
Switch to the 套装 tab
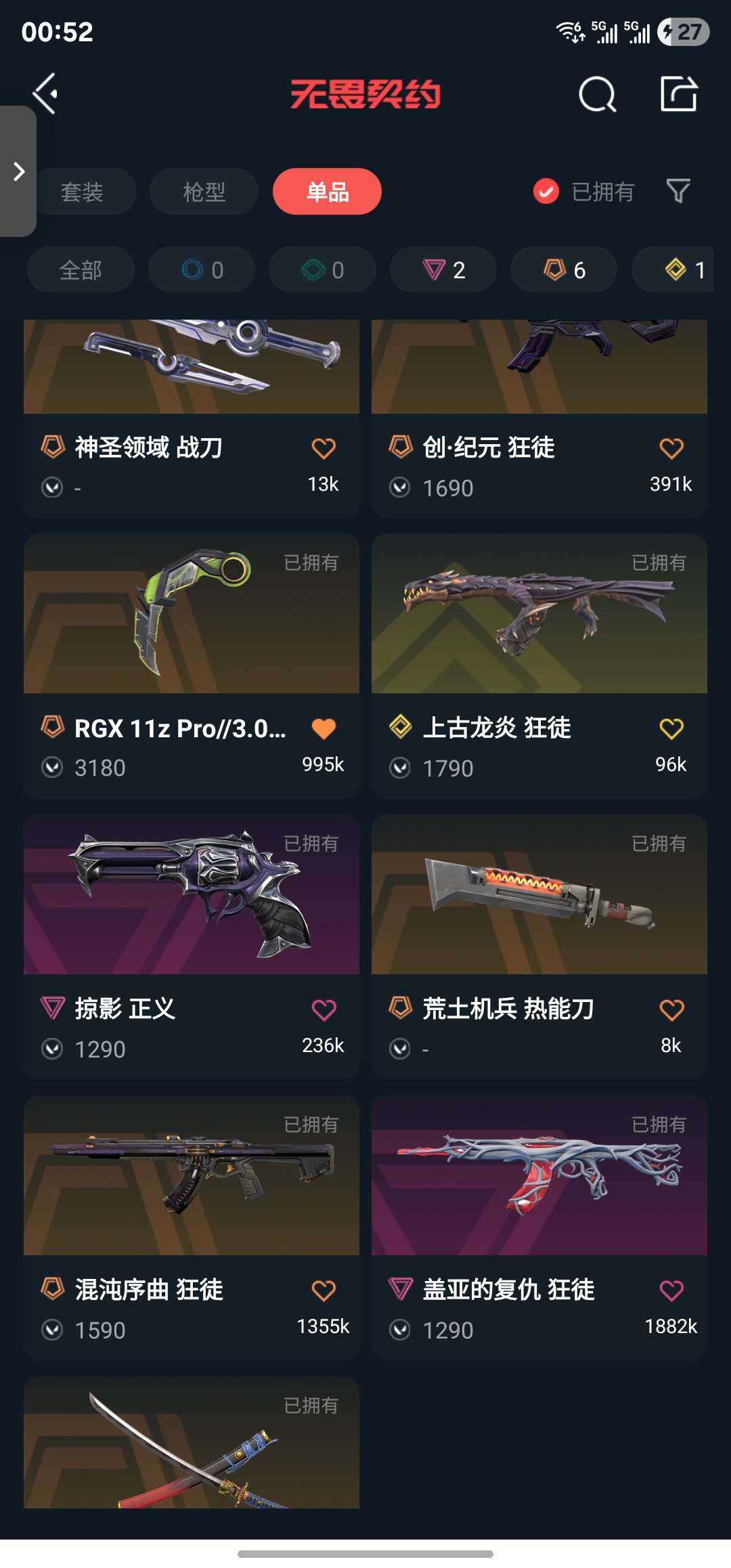point(82,192)
